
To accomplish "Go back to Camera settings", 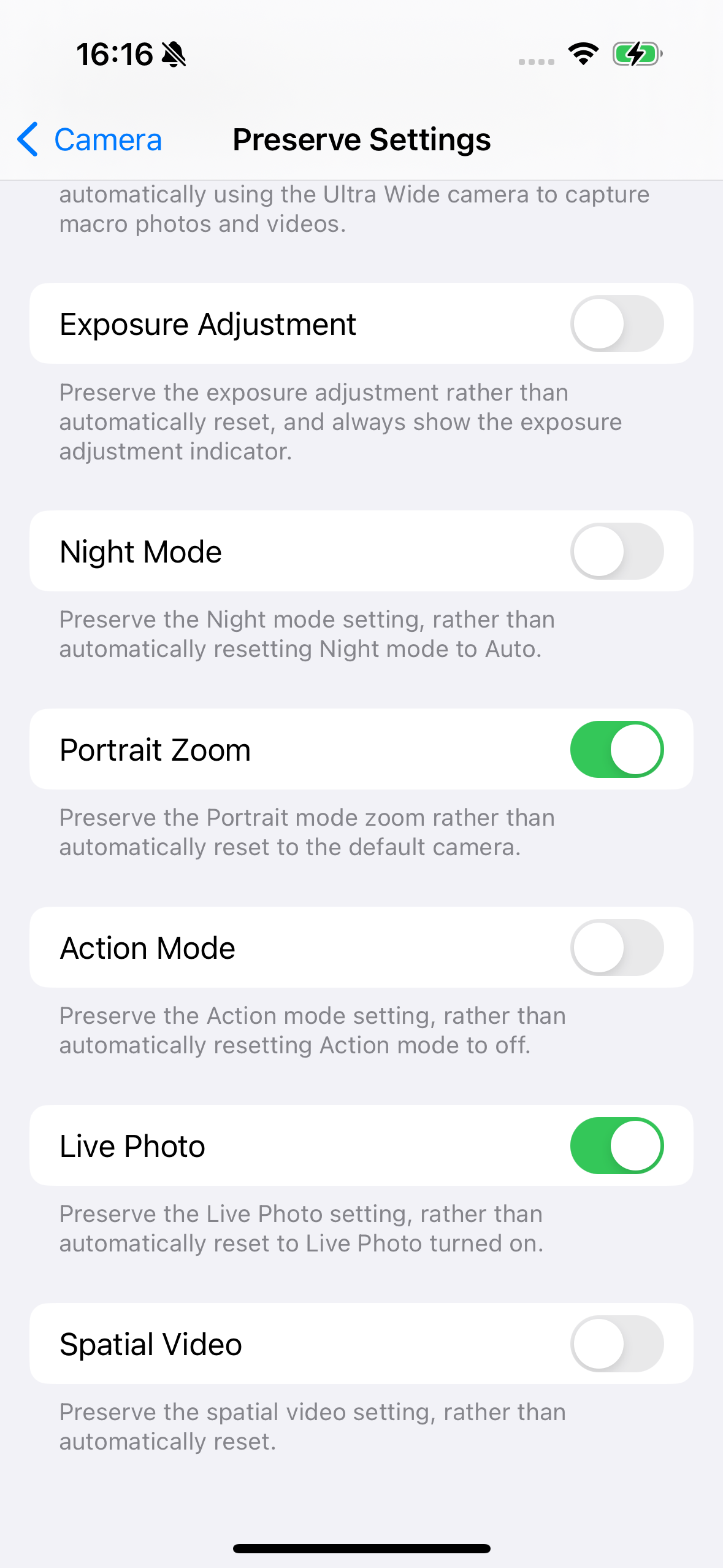I will (90, 140).
